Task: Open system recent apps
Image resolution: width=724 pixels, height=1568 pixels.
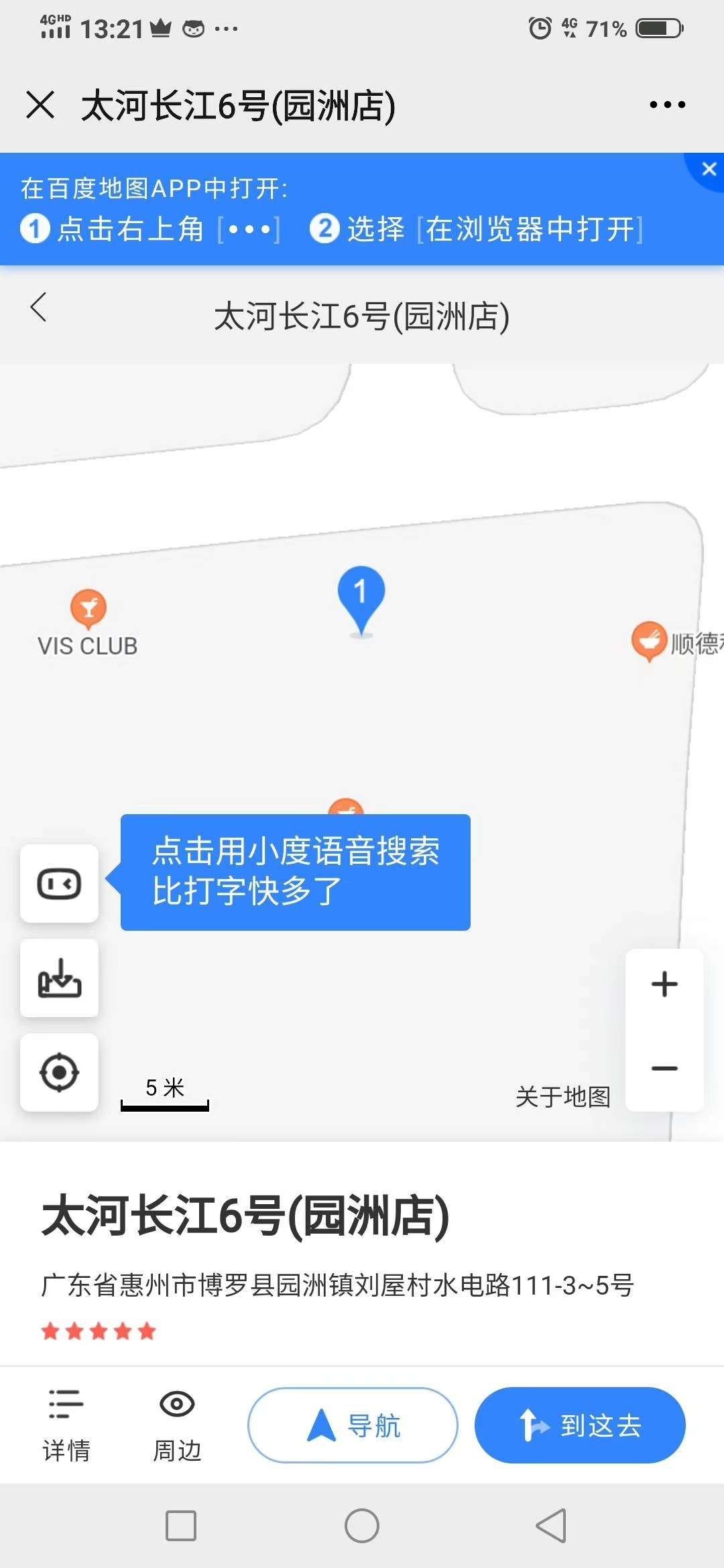Action: pyautogui.click(x=181, y=1526)
